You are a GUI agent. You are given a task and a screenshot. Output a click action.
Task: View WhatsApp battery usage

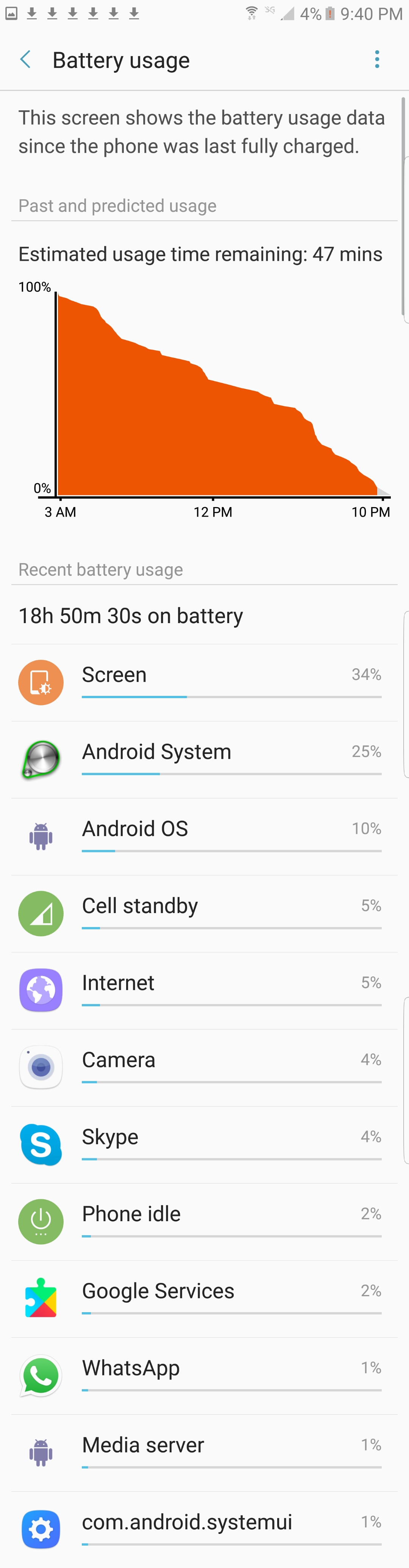(x=204, y=1375)
